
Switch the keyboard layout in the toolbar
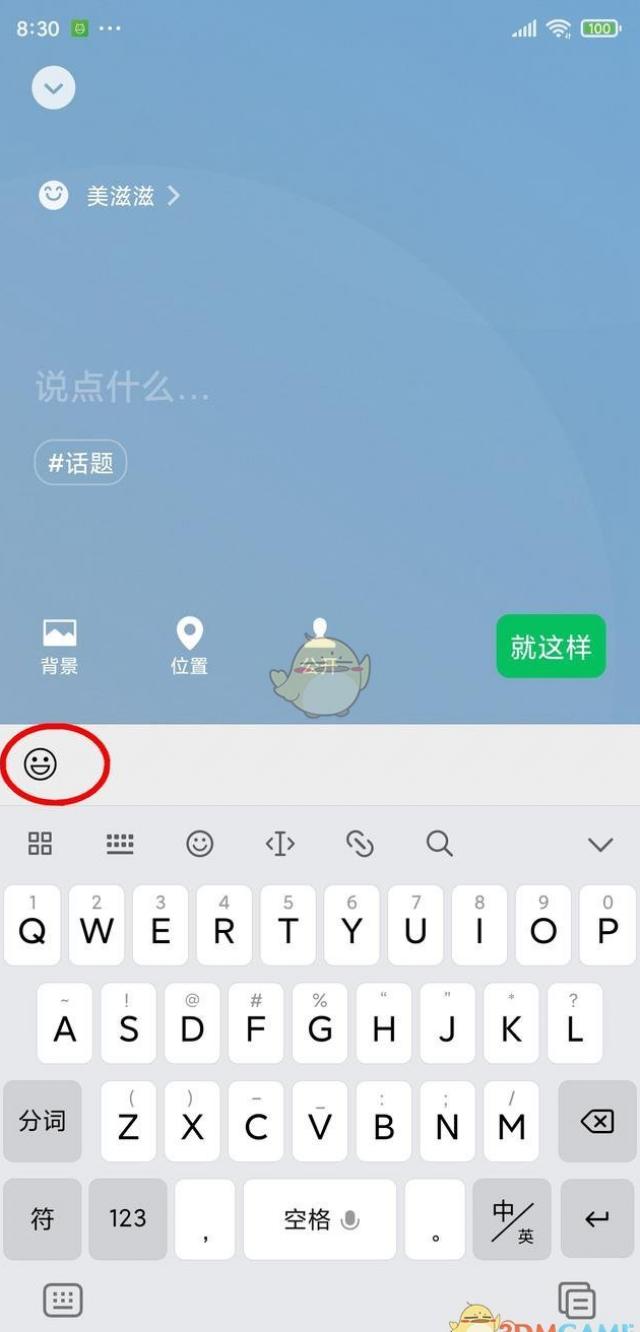pyautogui.click(x=120, y=843)
